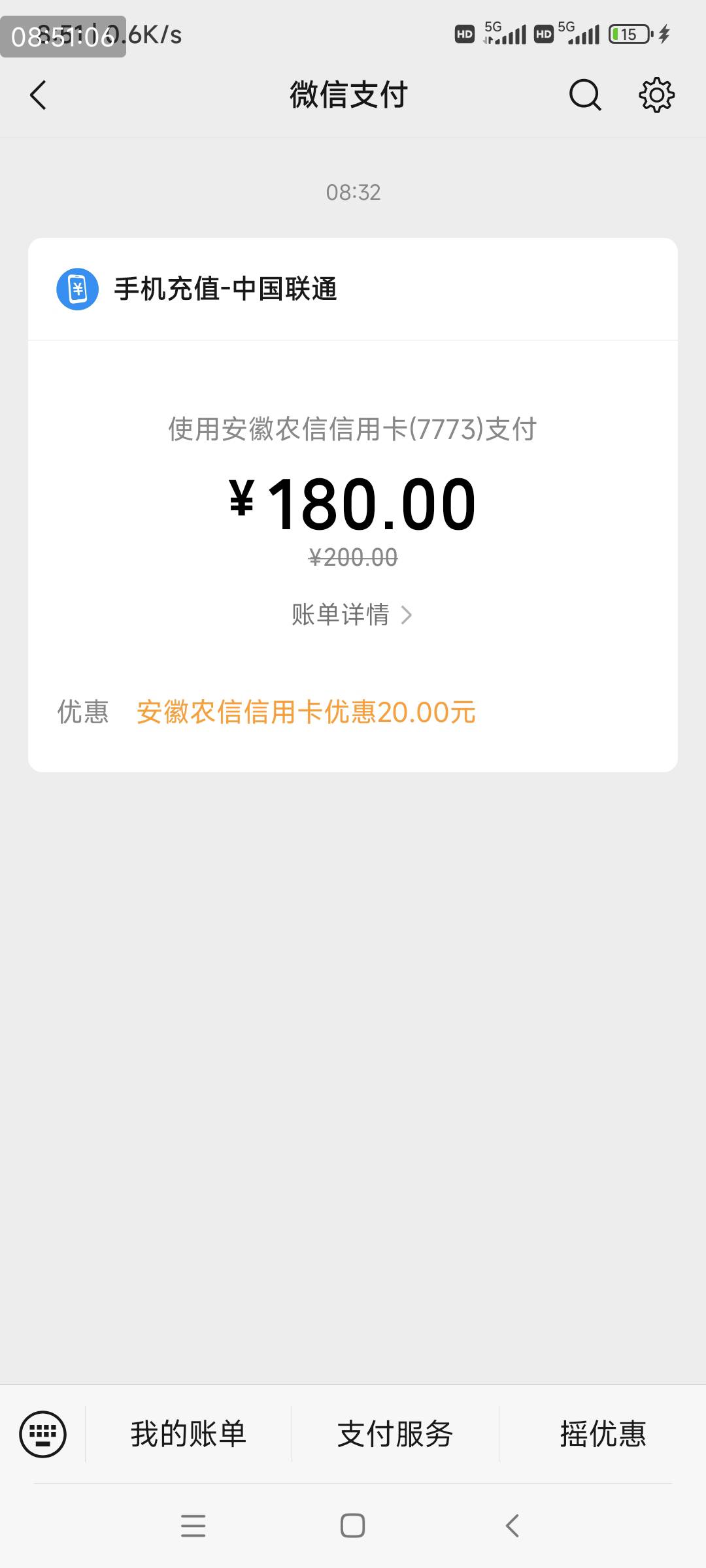Go back from WeChat Pay screen
Viewport: 706px width, 1568px height.
(39, 95)
